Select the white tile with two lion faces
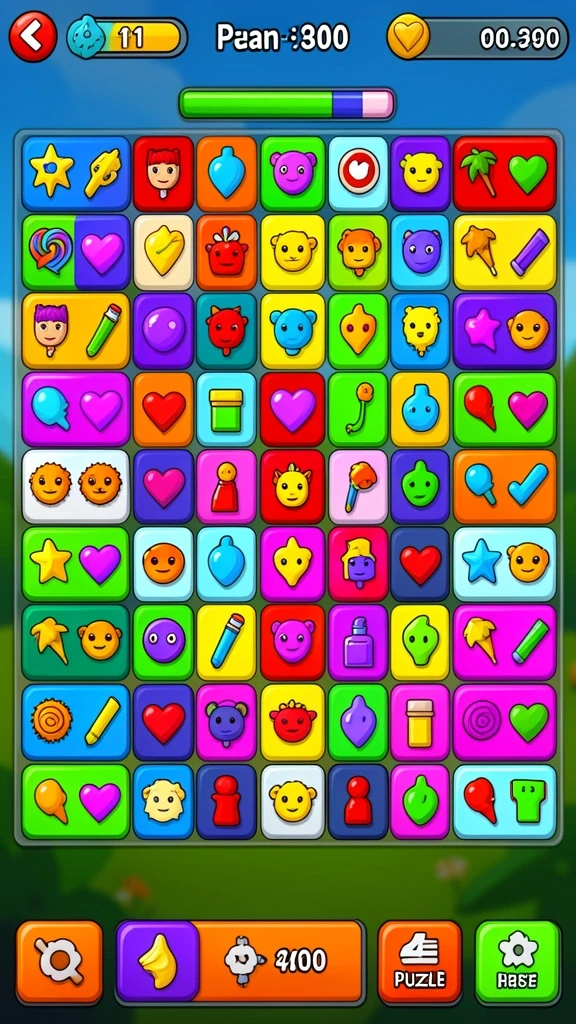This screenshot has width=576, height=1024. 76,486
